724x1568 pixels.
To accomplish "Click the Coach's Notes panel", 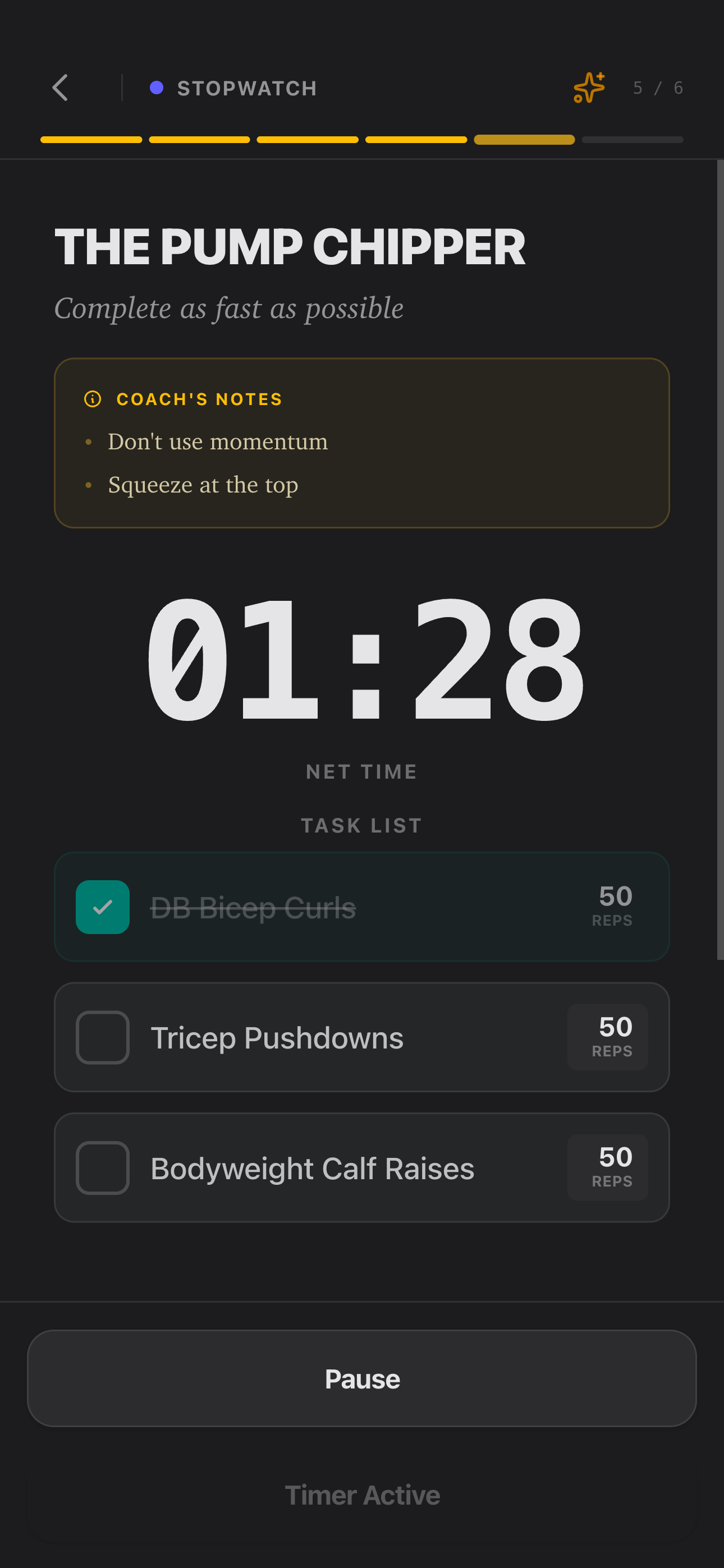I will (x=361, y=442).
